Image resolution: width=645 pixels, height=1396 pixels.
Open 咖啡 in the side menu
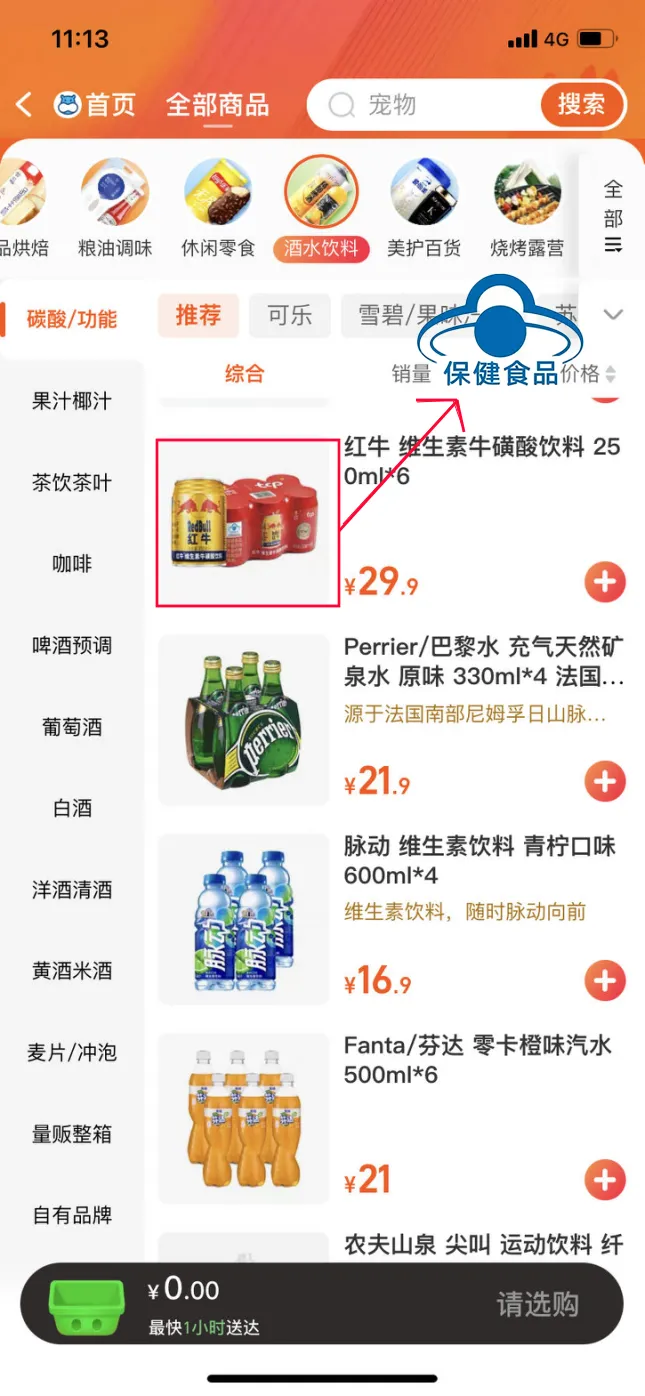point(72,564)
